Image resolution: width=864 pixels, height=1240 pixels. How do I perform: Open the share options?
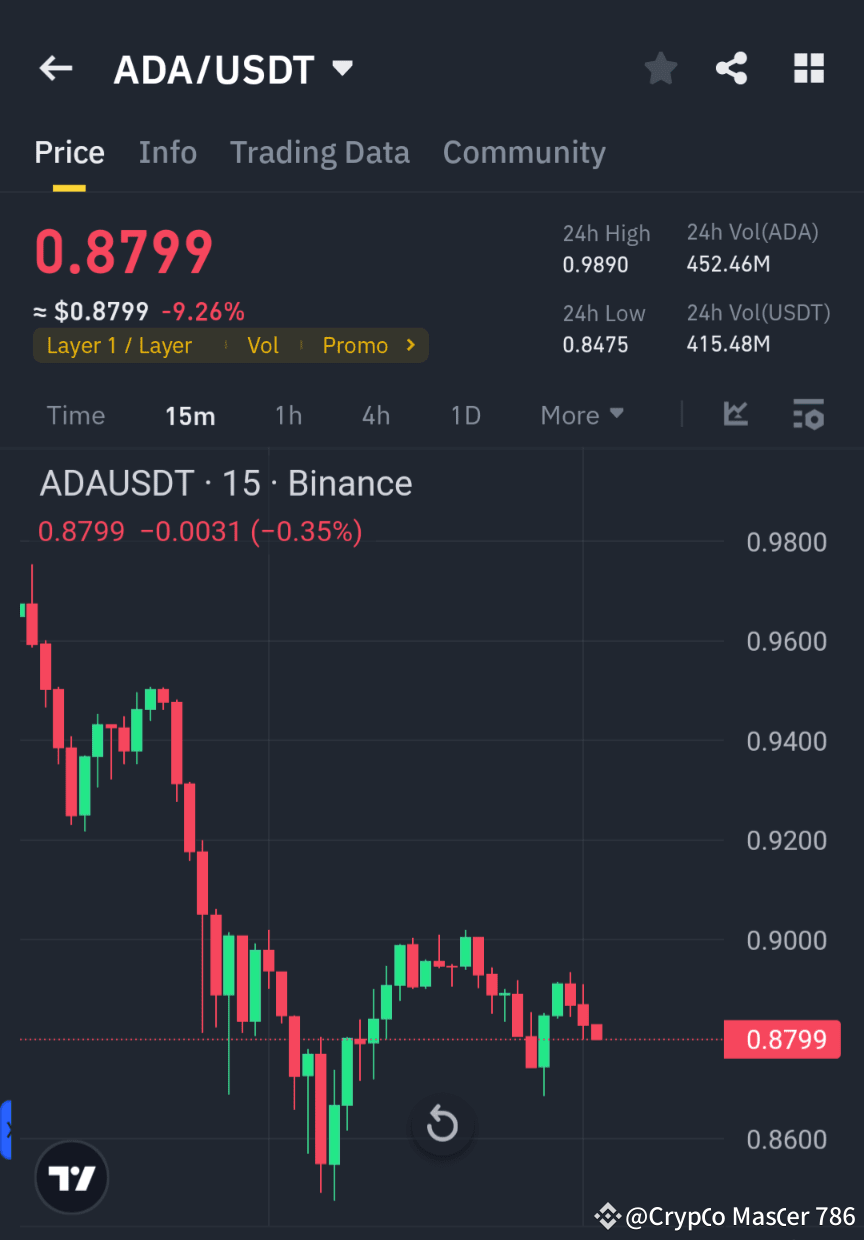pyautogui.click(x=732, y=68)
